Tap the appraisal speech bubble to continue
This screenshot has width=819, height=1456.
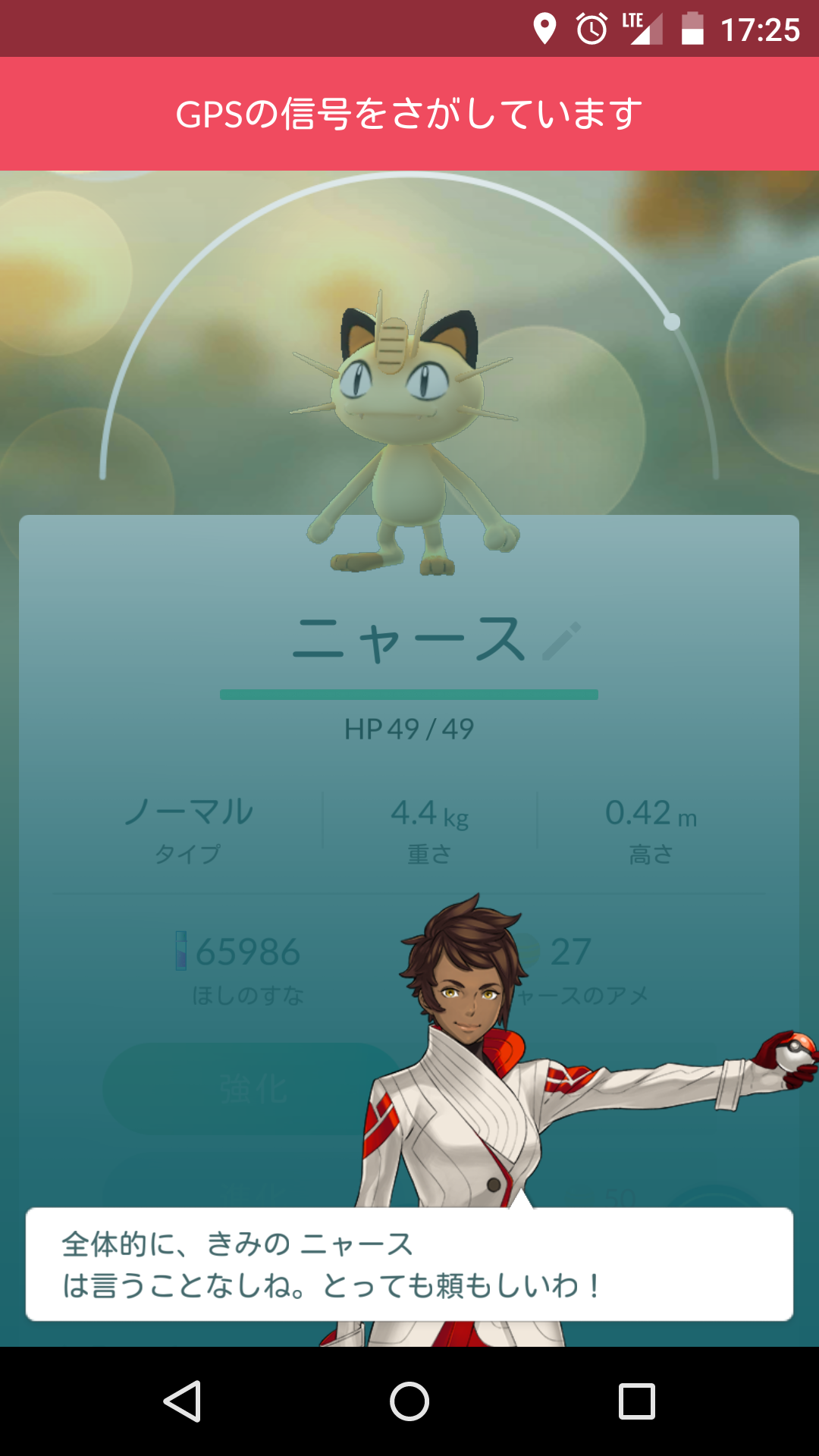coord(409,1264)
